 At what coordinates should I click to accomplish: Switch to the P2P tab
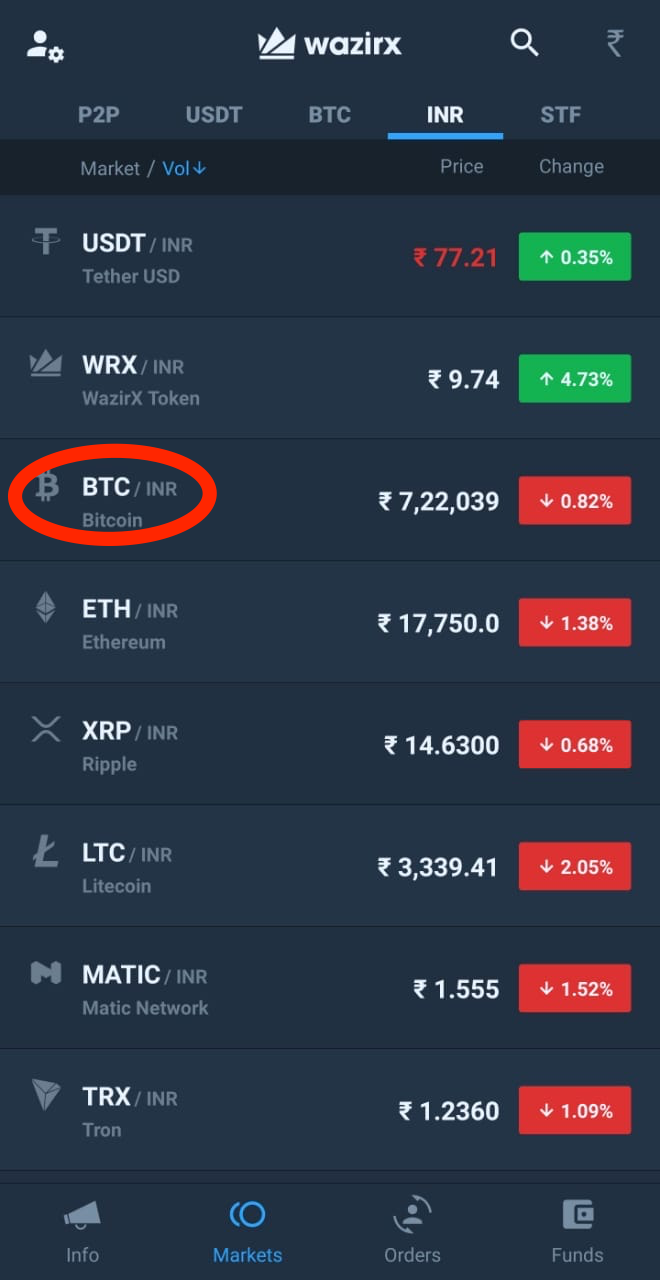(99, 114)
